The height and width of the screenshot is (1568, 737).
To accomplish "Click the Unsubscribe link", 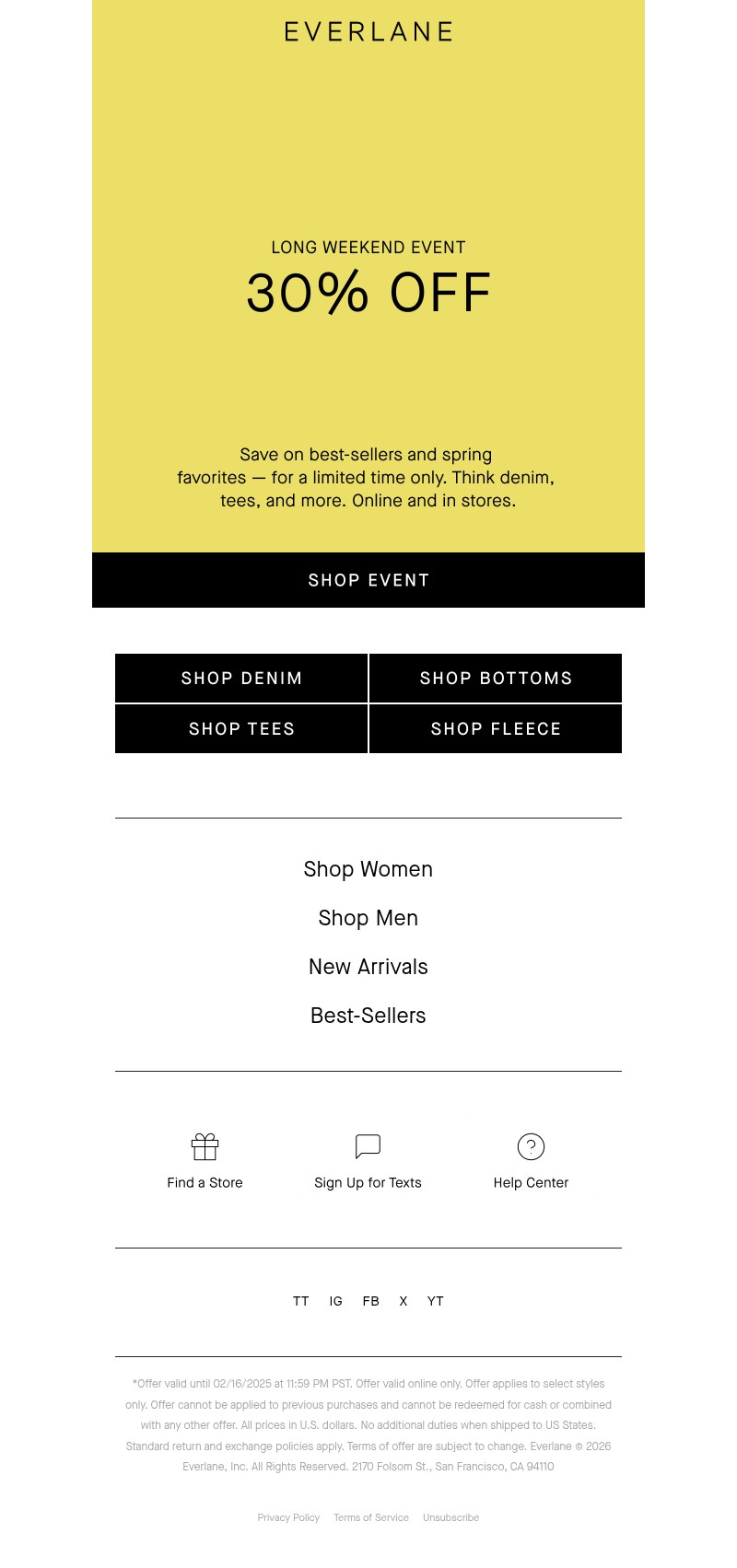I will pos(450,1517).
